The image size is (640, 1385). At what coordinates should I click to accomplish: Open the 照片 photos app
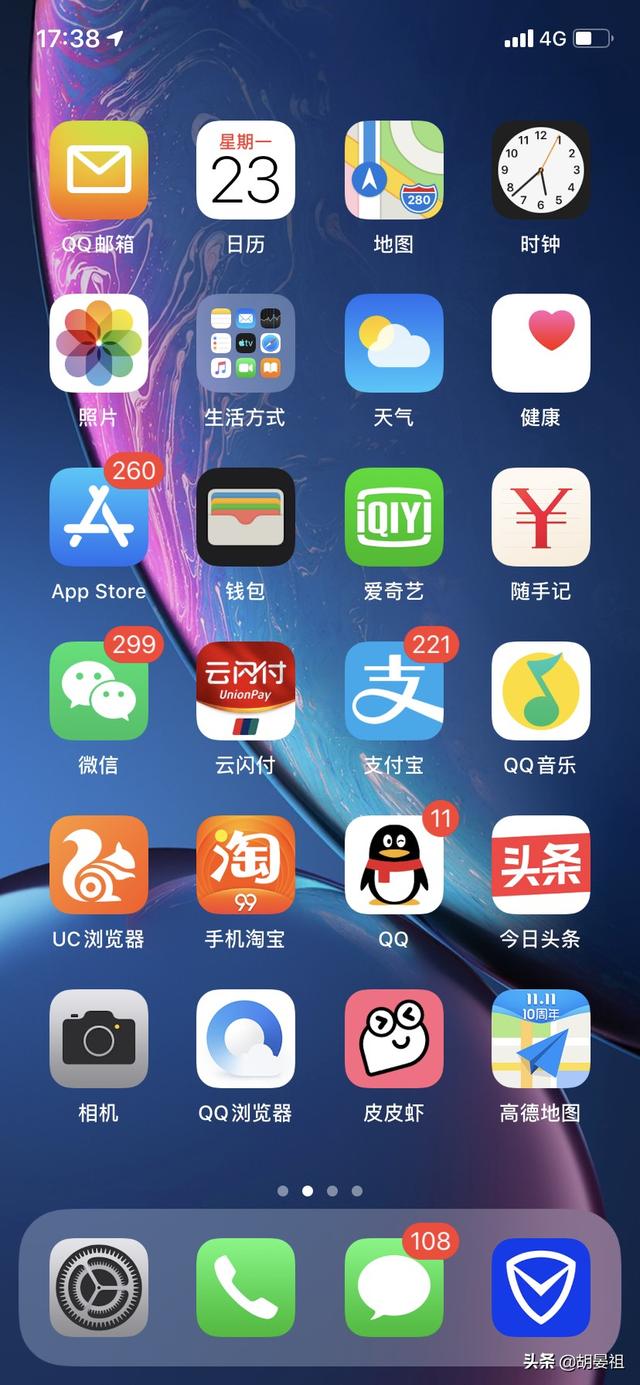98,344
